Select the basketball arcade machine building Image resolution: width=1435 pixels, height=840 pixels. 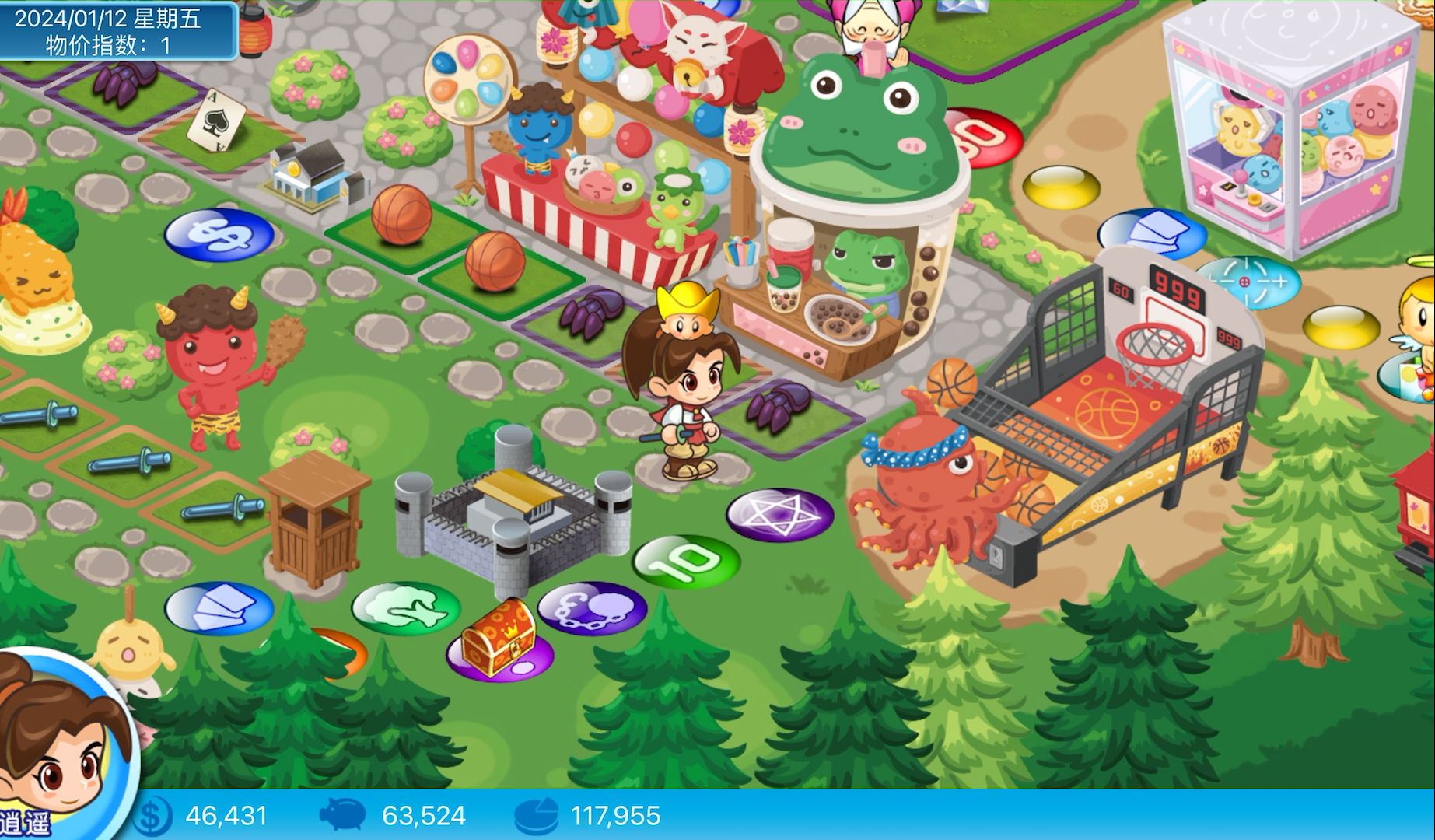point(1112,412)
